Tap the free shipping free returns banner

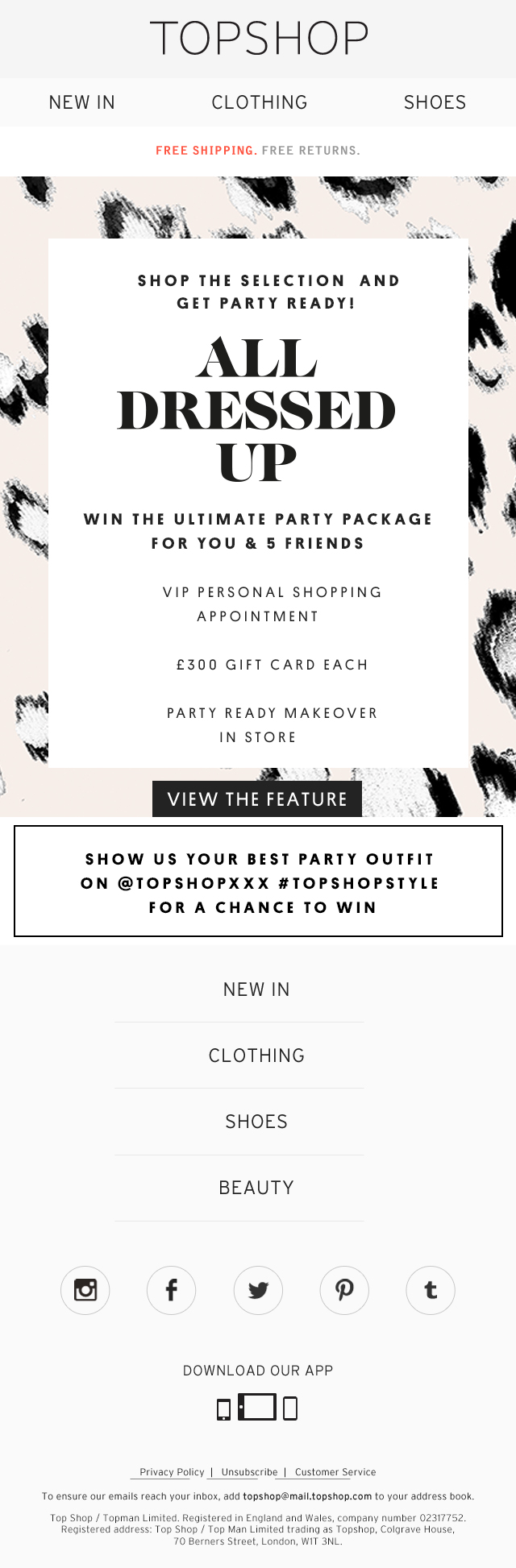tap(258, 151)
